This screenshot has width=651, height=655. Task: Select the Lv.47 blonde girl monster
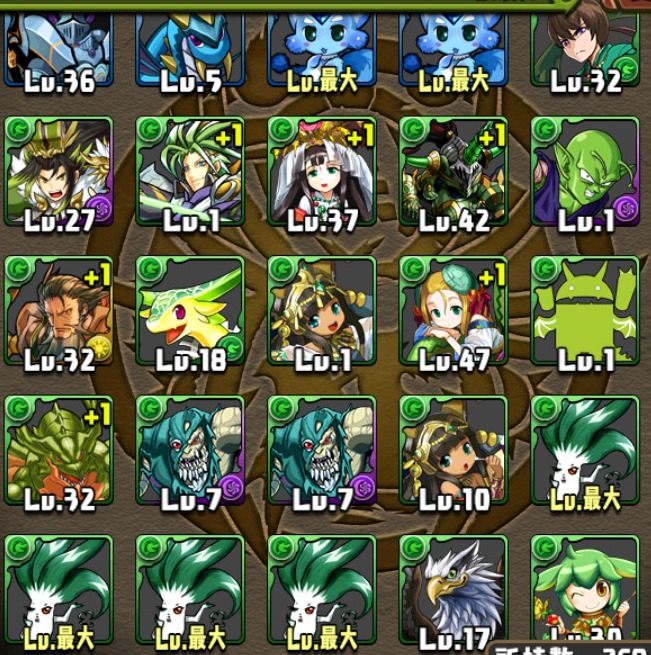coord(453,310)
